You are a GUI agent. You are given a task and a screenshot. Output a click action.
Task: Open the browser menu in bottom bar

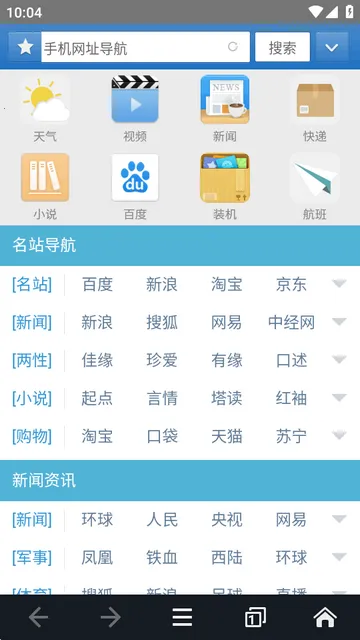click(x=182, y=617)
